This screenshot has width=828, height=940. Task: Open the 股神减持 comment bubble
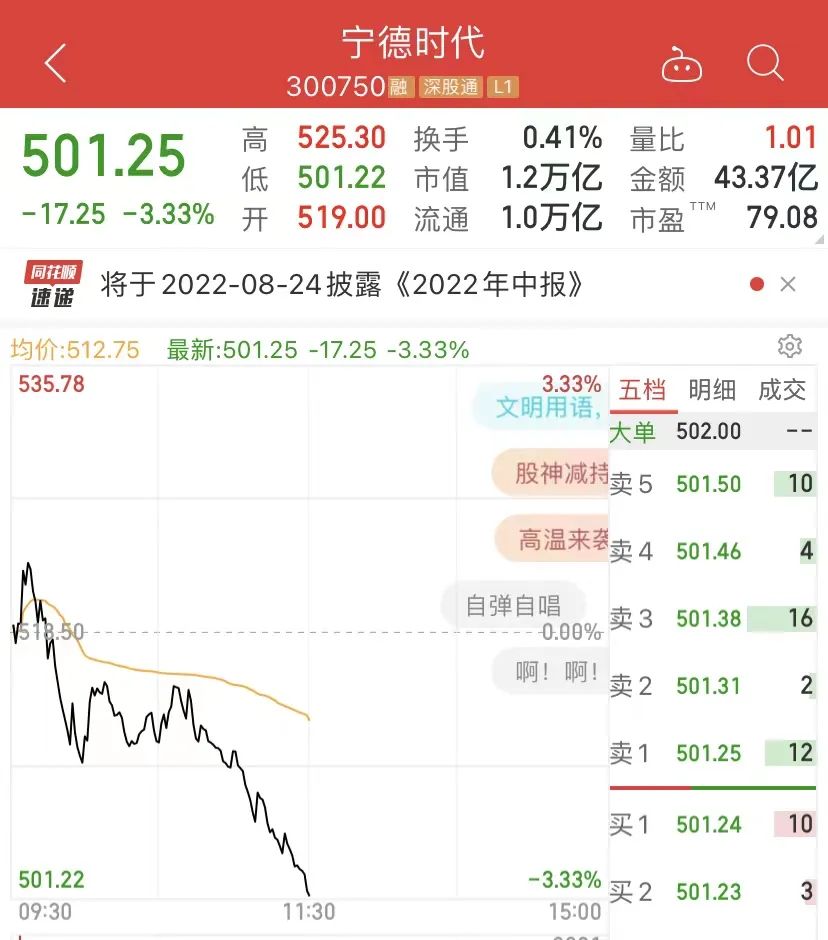(x=552, y=472)
